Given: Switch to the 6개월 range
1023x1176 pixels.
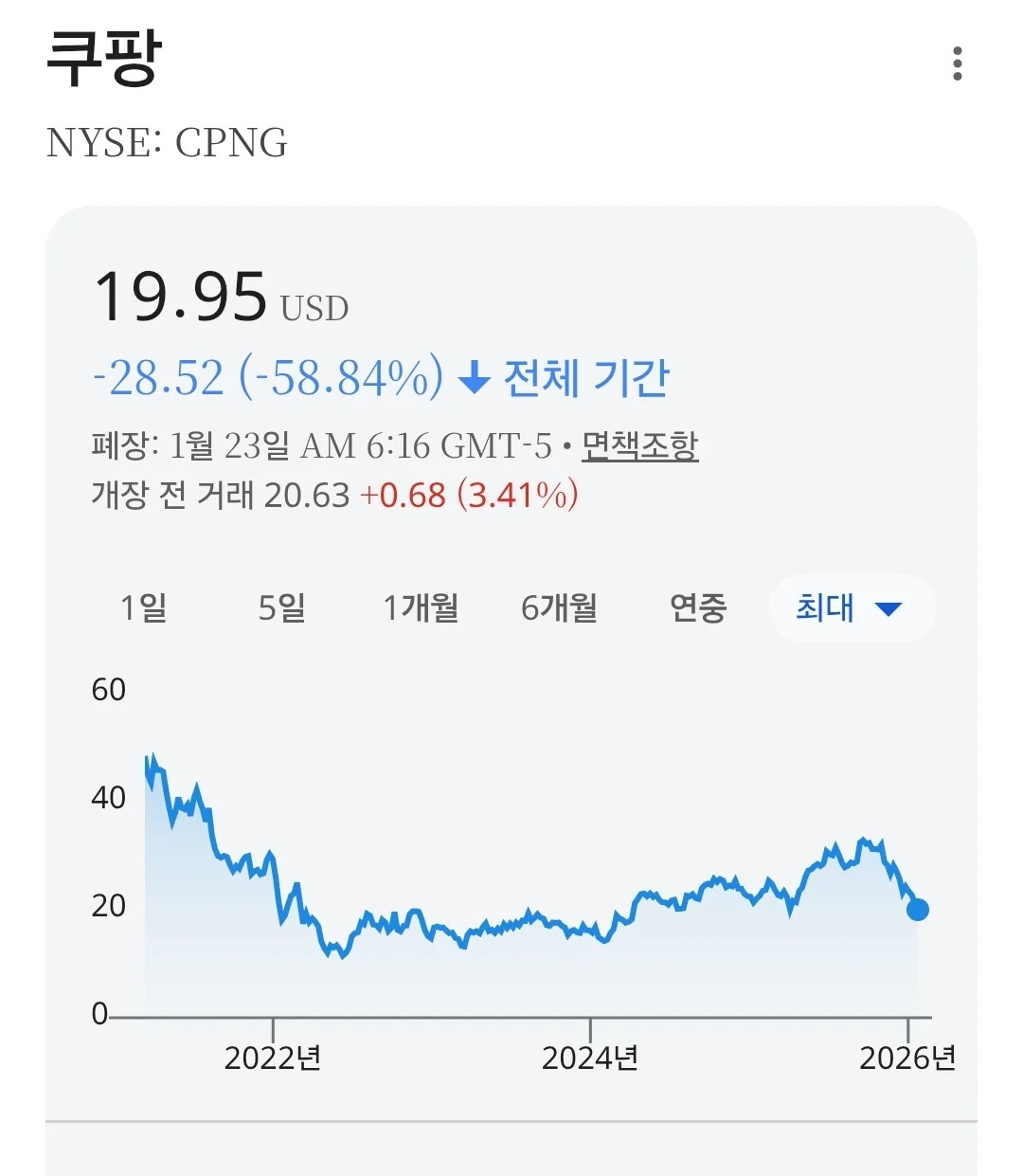Looking at the screenshot, I should (x=559, y=607).
